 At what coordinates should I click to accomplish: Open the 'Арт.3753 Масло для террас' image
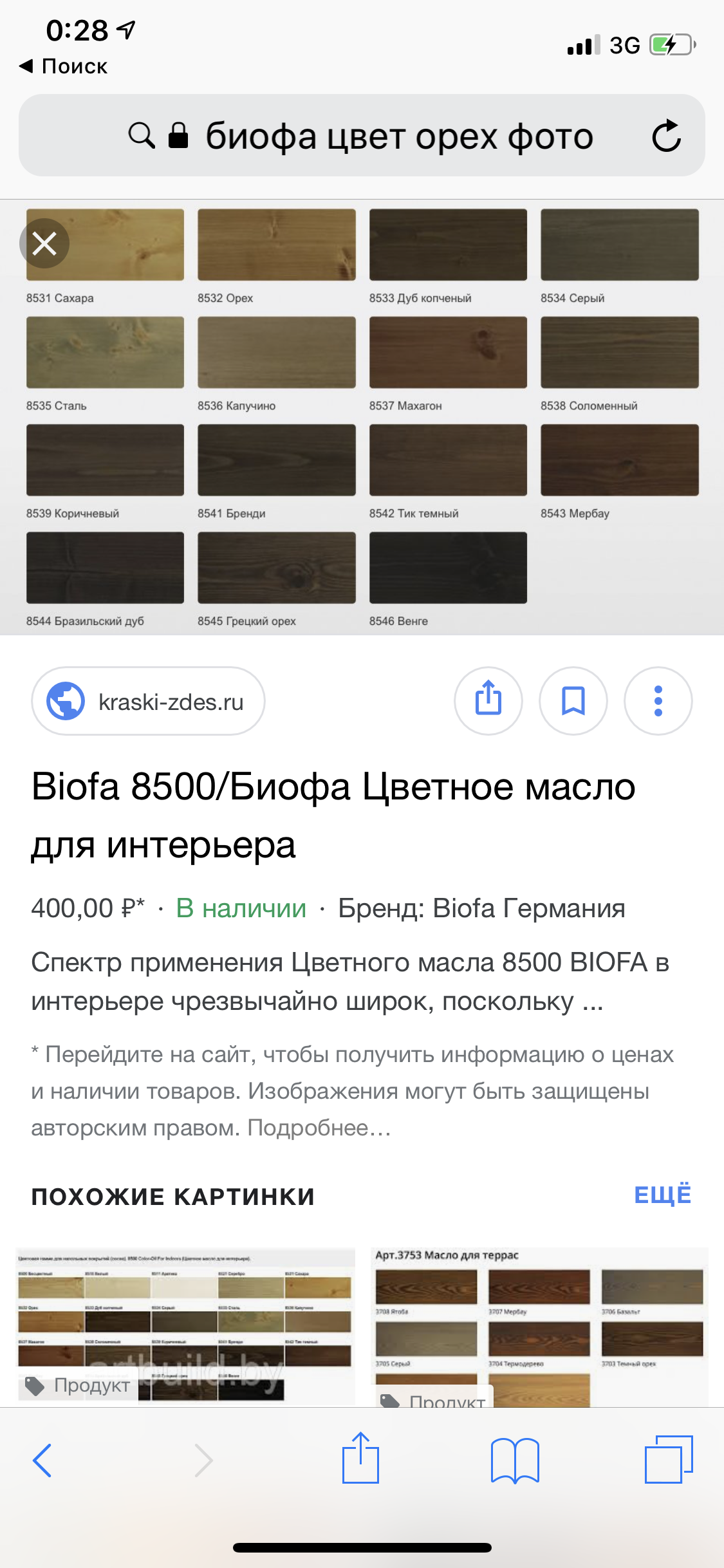540,1327
